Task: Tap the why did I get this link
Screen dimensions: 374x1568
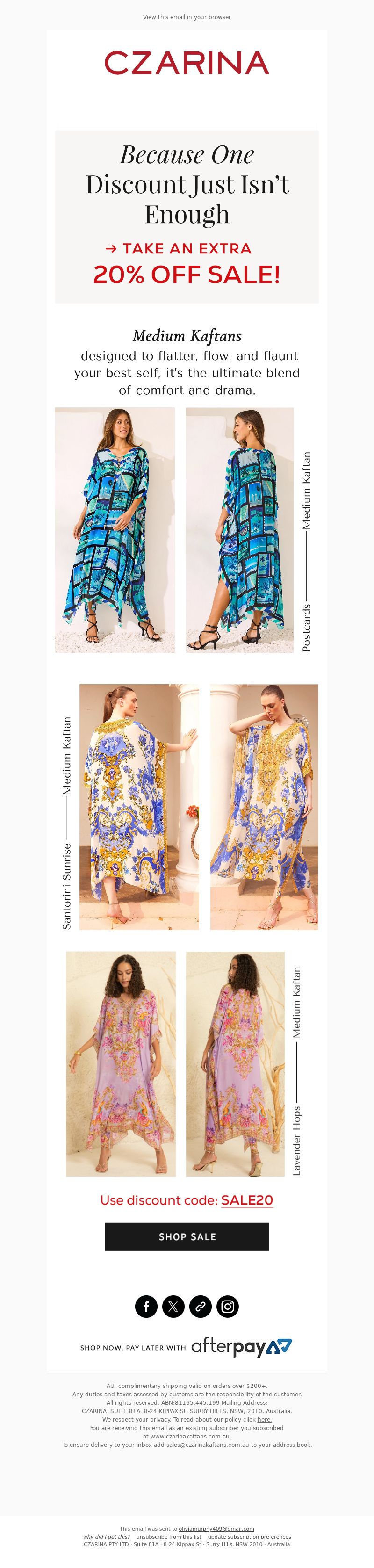Action: coord(107,1536)
